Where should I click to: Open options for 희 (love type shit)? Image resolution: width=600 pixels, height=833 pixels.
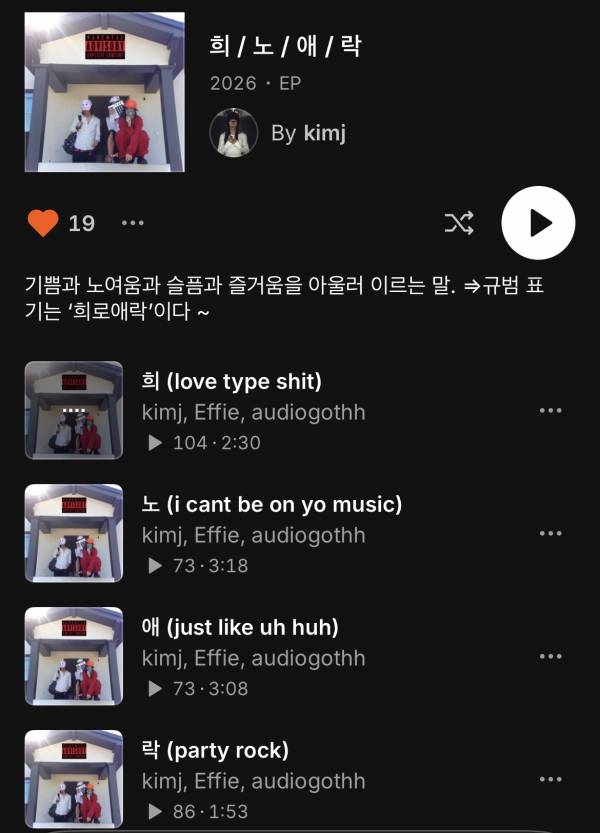pyautogui.click(x=550, y=411)
